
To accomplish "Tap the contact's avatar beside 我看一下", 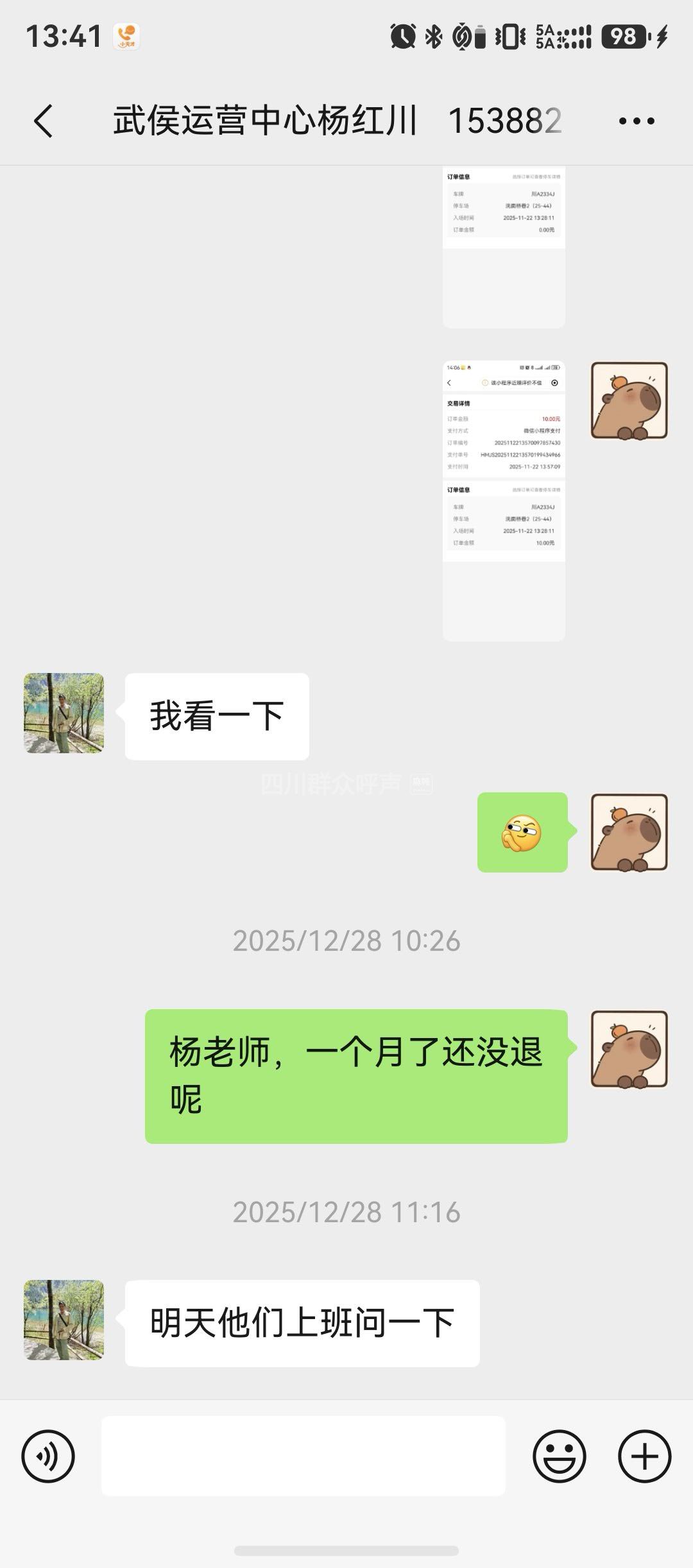I will (x=64, y=713).
